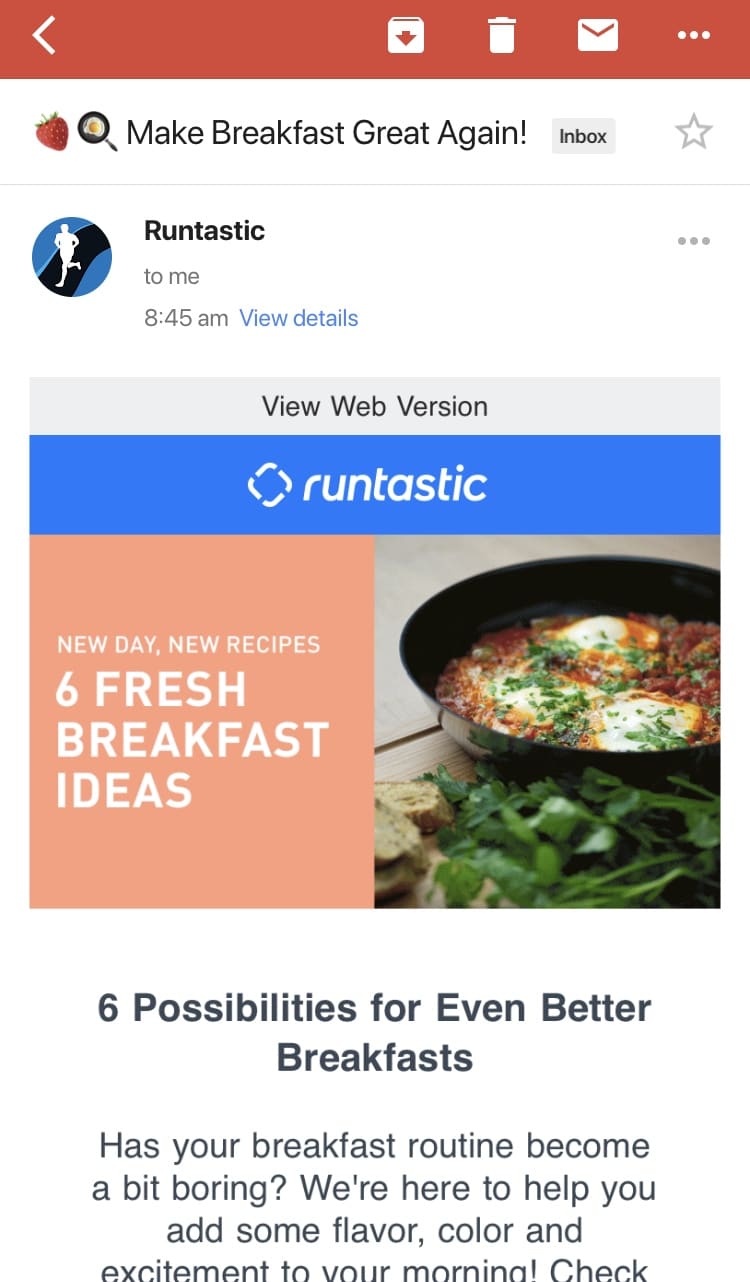Show View details for the message
Viewport: 750px width, 1282px height.
(x=299, y=318)
